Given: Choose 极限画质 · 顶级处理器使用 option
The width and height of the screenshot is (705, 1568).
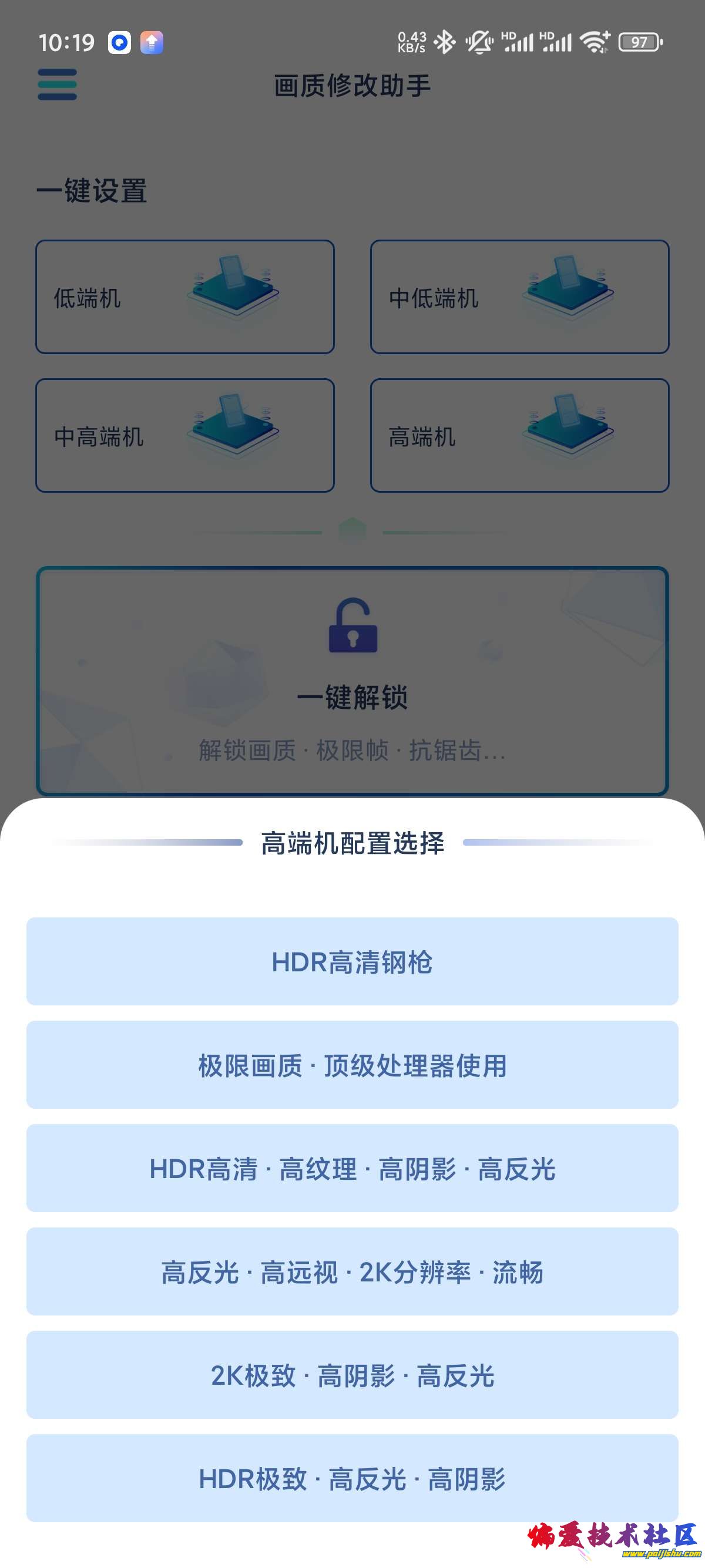Looking at the screenshot, I should [352, 1065].
